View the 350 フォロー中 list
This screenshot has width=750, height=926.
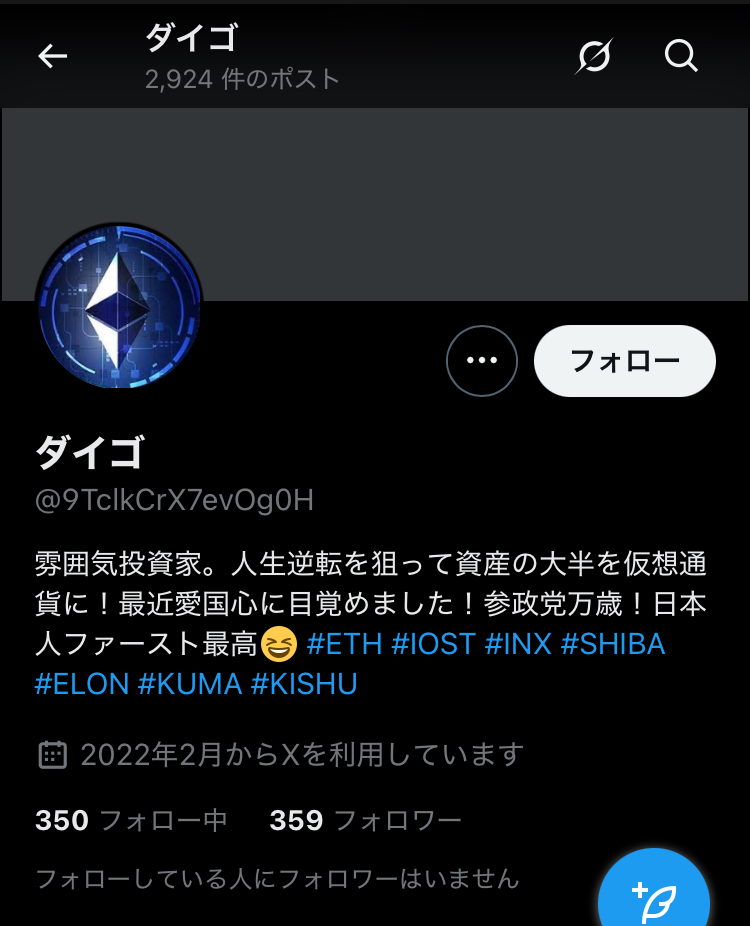(x=131, y=821)
